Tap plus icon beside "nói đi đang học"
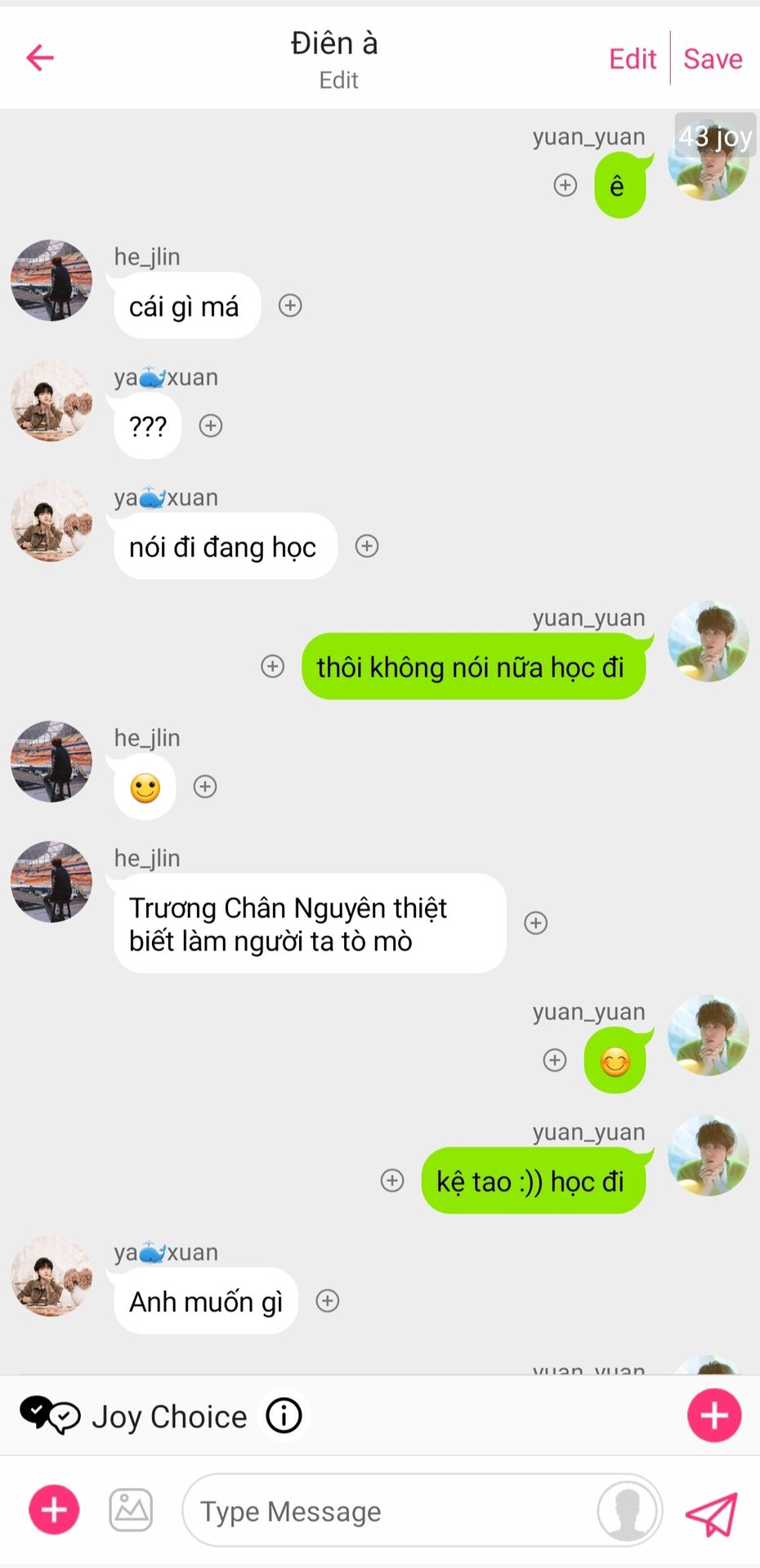The height and width of the screenshot is (1568, 760). click(x=367, y=546)
